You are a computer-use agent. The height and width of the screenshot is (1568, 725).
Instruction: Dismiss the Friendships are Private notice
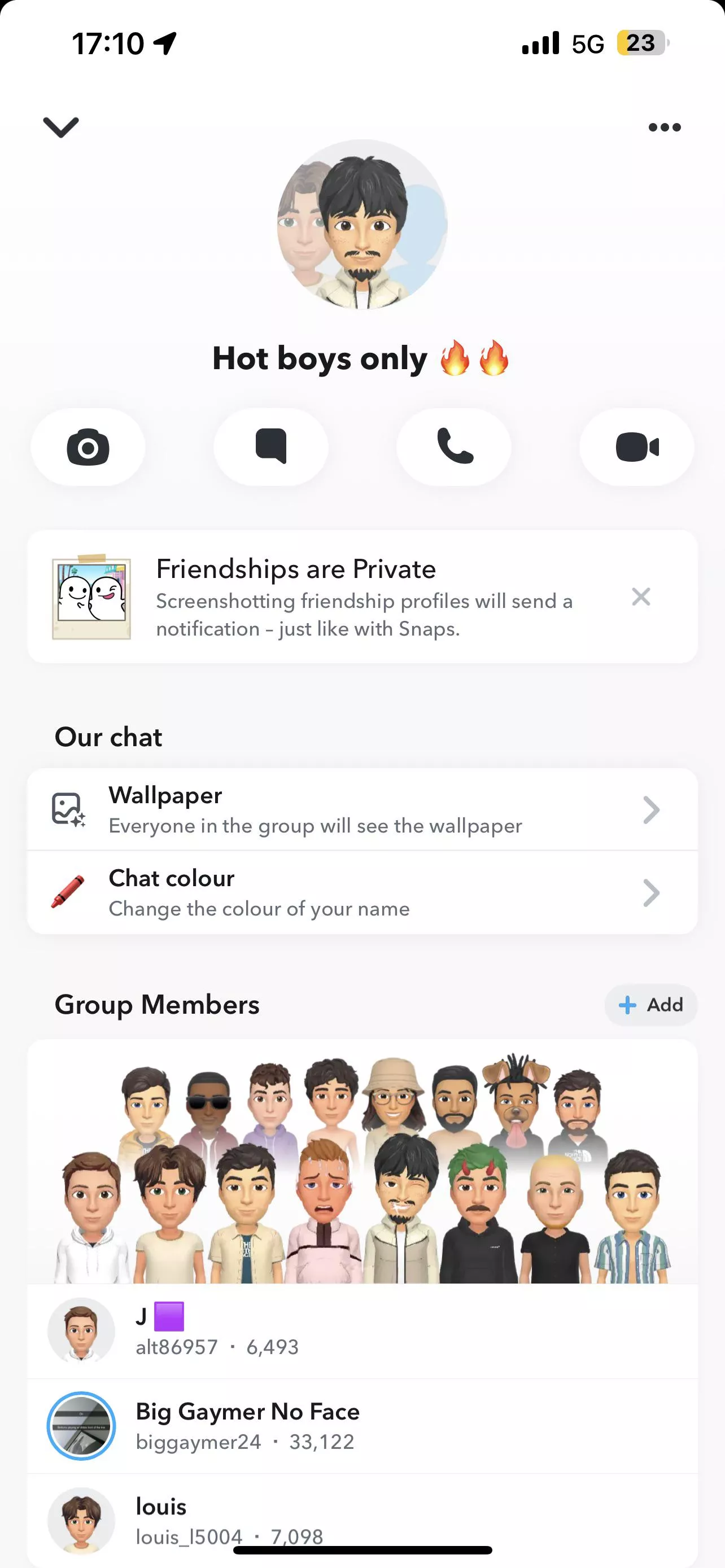[x=641, y=597]
